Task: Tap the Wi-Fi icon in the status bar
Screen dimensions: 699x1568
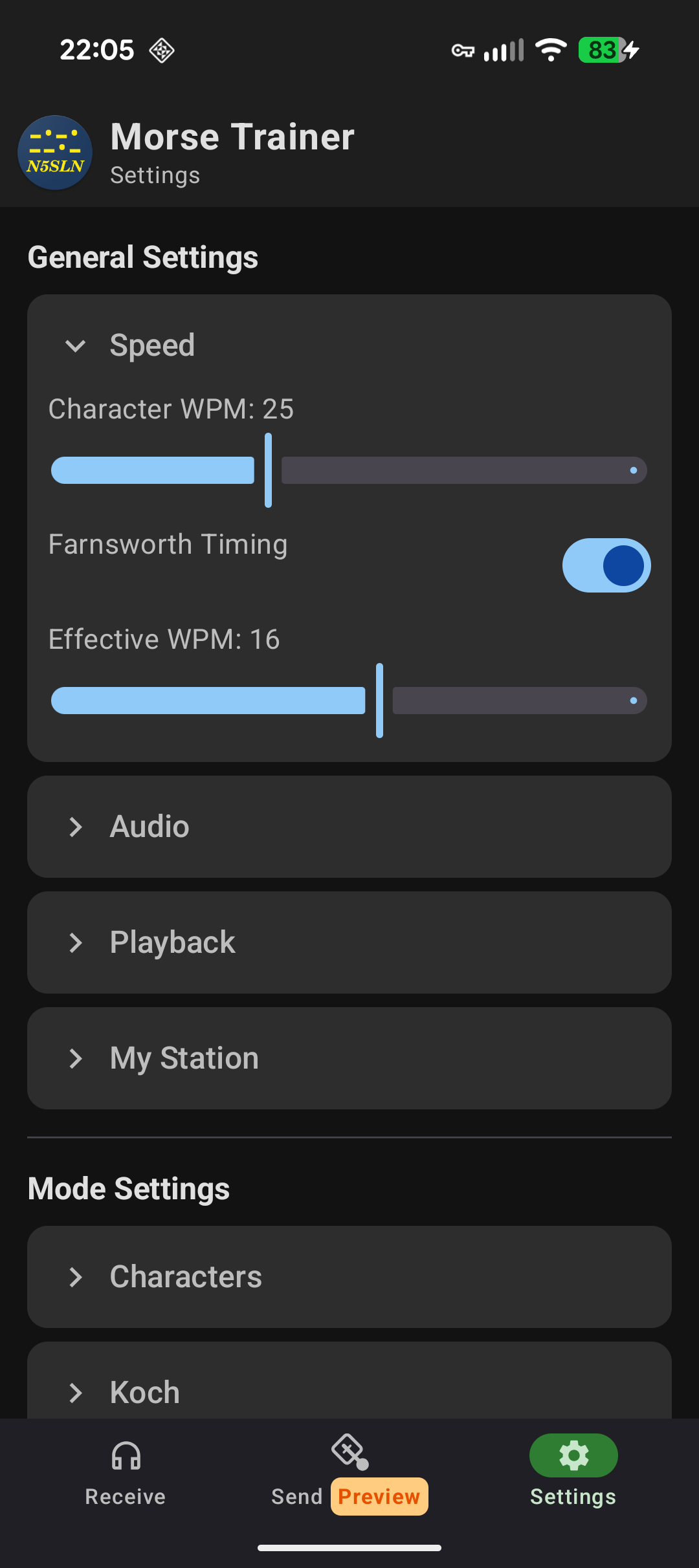Action: (x=551, y=50)
